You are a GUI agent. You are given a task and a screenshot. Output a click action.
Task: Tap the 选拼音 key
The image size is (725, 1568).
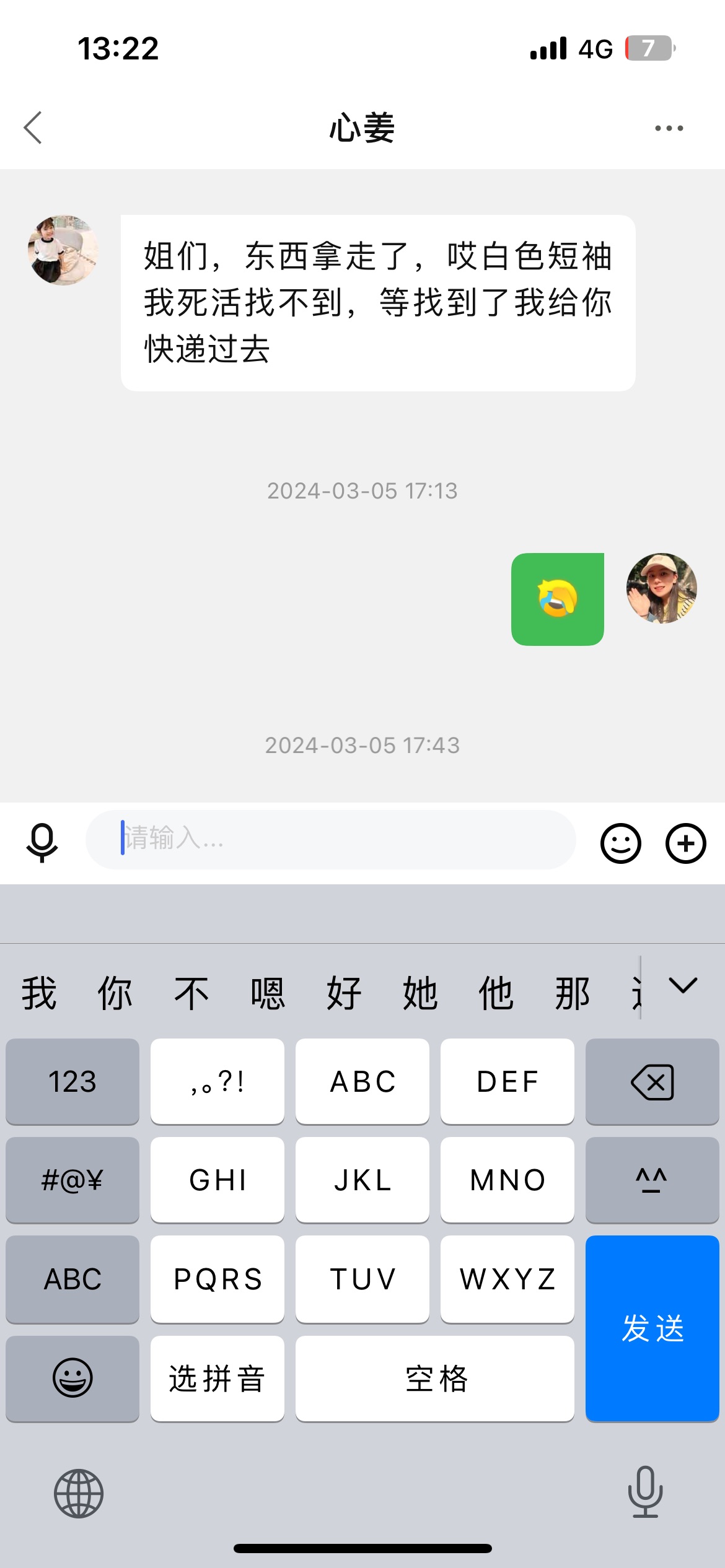(217, 1379)
